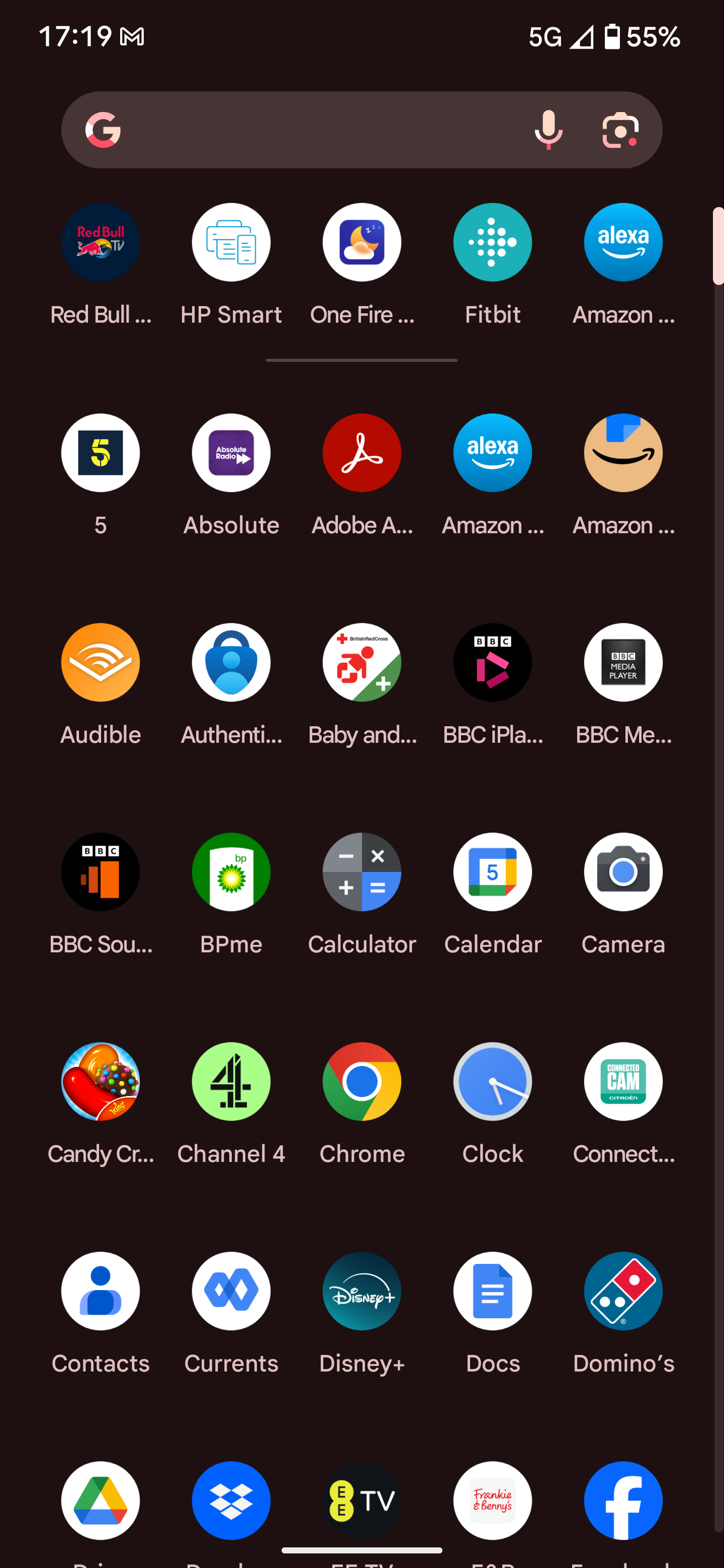Tap the Google search bar
The image size is (724, 1568).
(317, 130)
